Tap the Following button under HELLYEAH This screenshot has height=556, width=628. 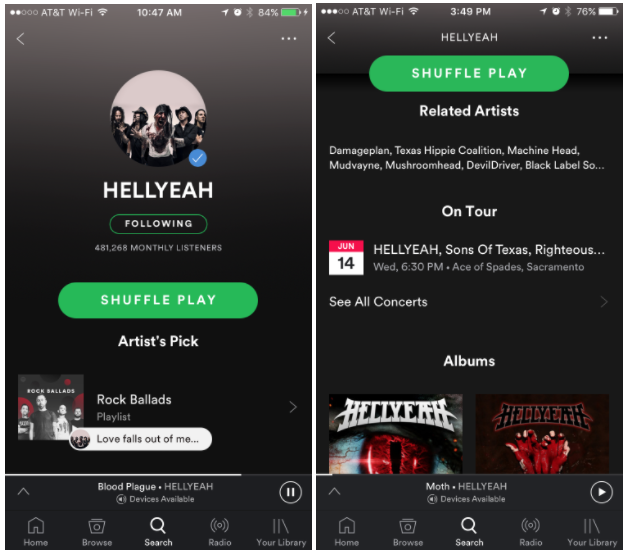click(x=158, y=224)
